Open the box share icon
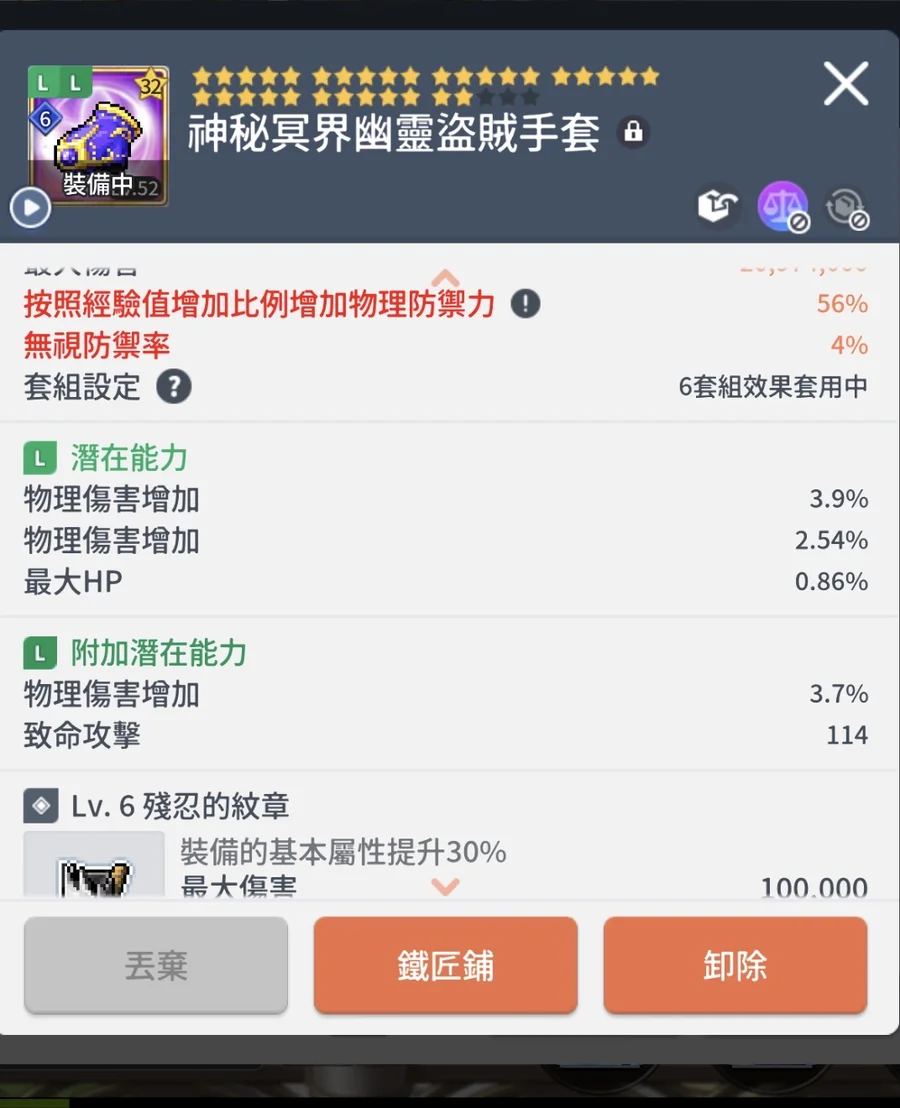 718,206
